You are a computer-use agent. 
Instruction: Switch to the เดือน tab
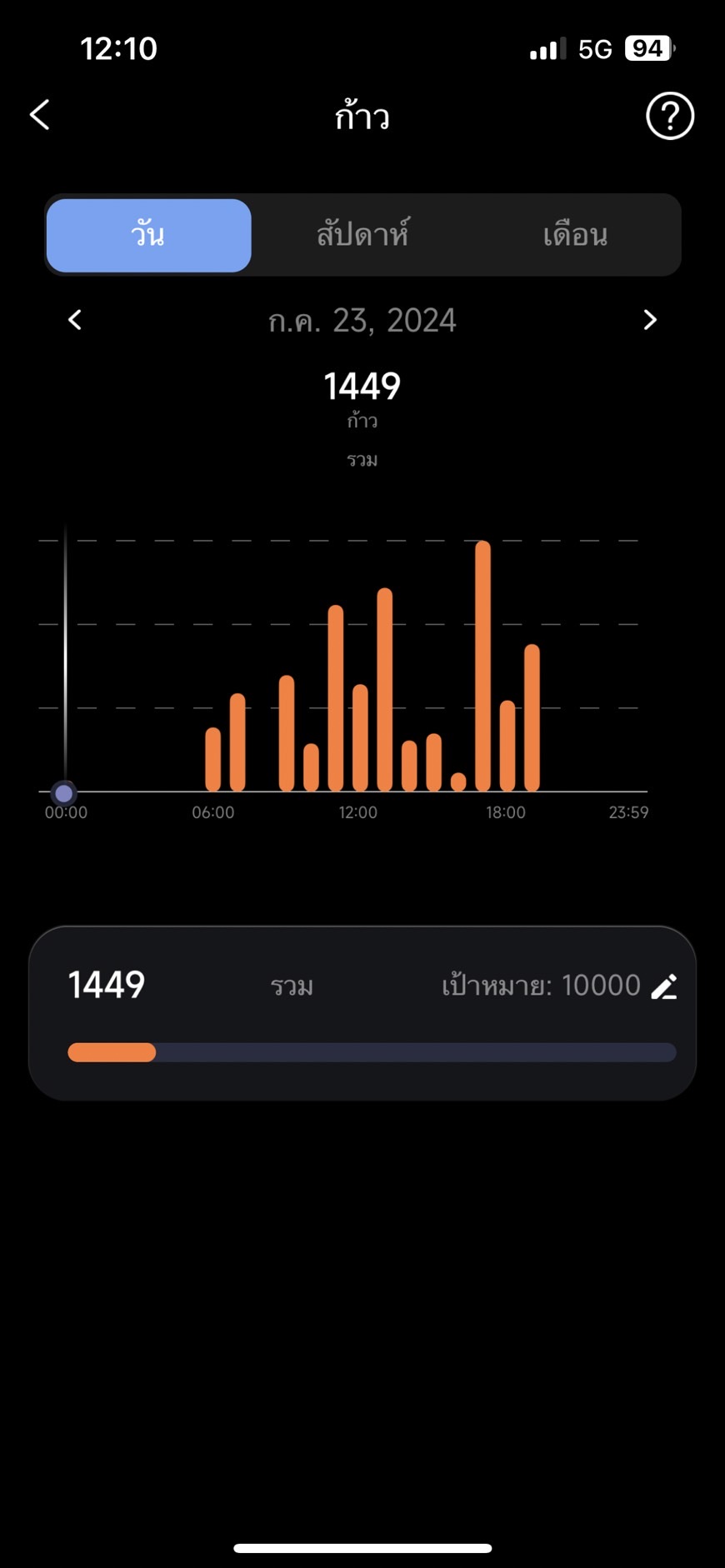coord(575,235)
